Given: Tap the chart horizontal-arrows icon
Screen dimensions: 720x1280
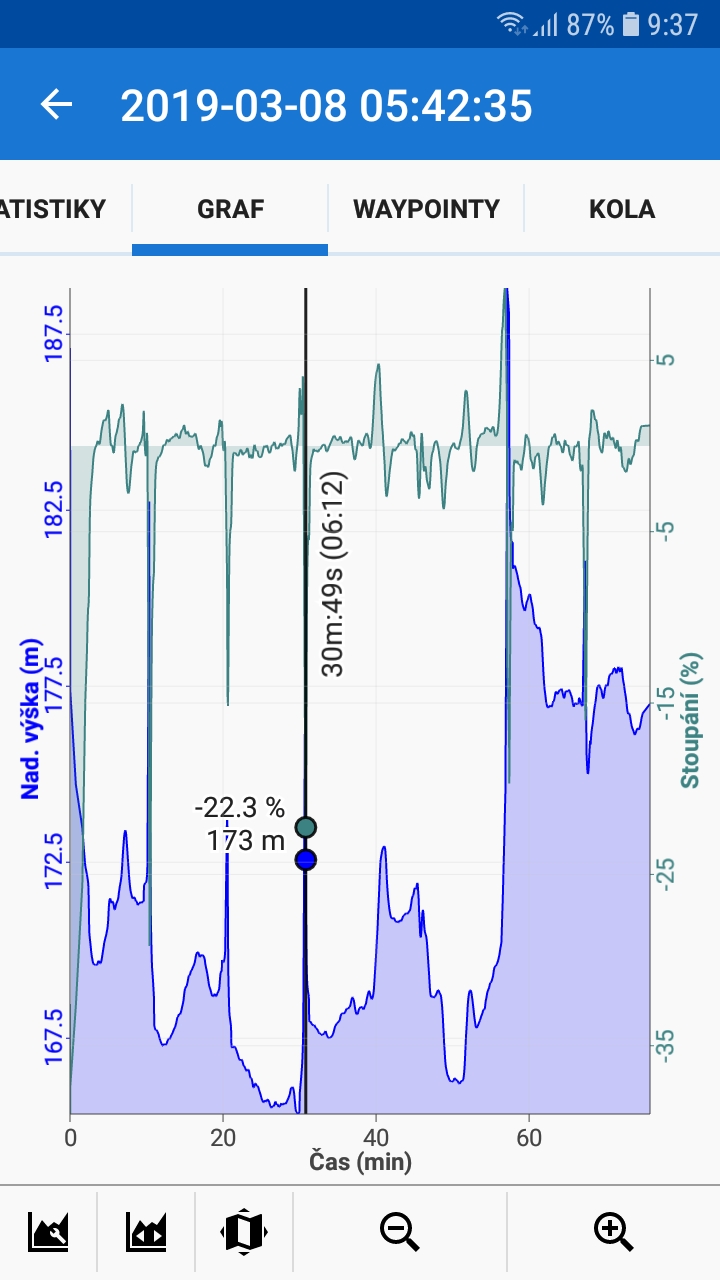Looking at the screenshot, I should [x=146, y=1231].
